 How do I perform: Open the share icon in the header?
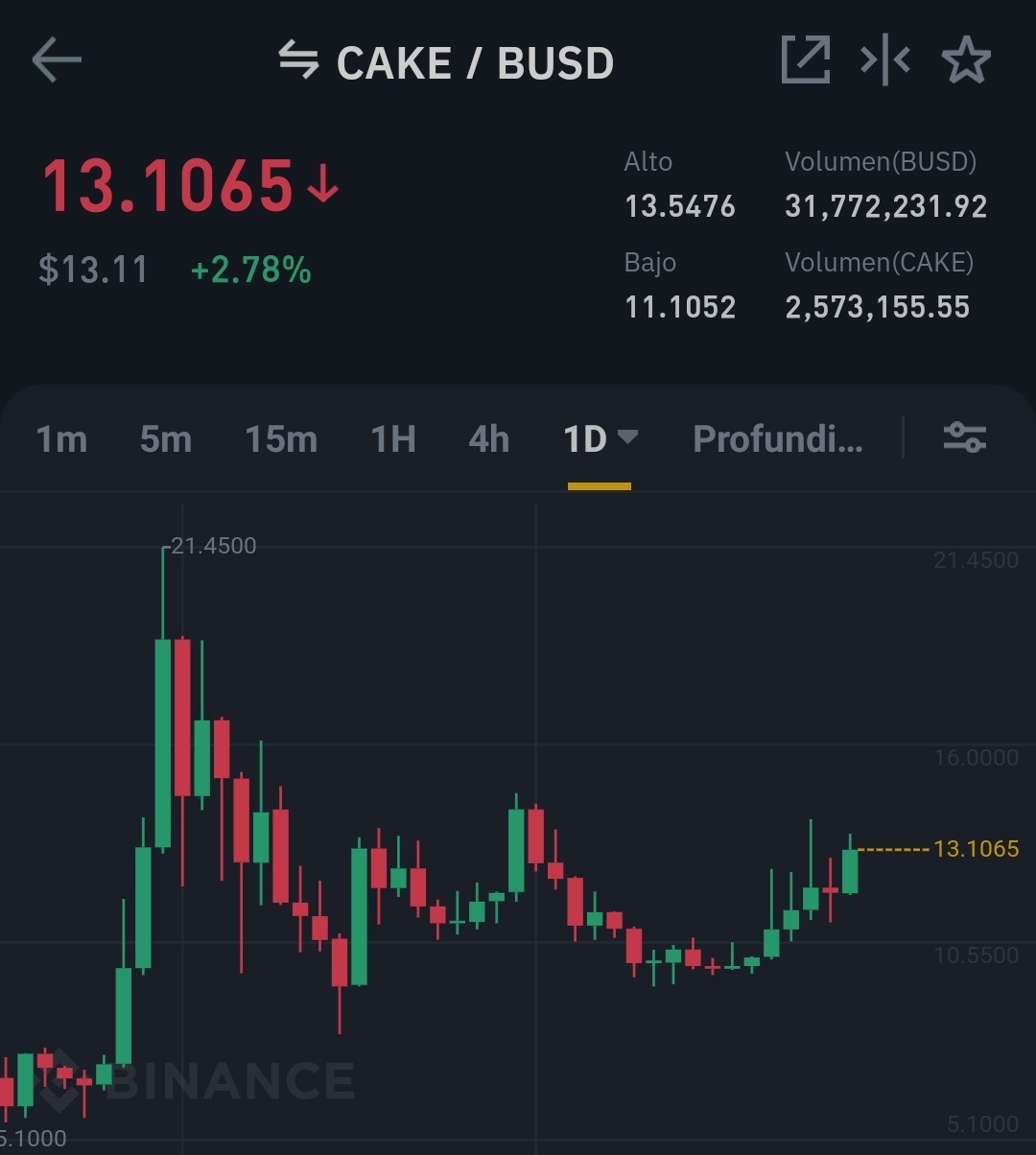(806, 60)
